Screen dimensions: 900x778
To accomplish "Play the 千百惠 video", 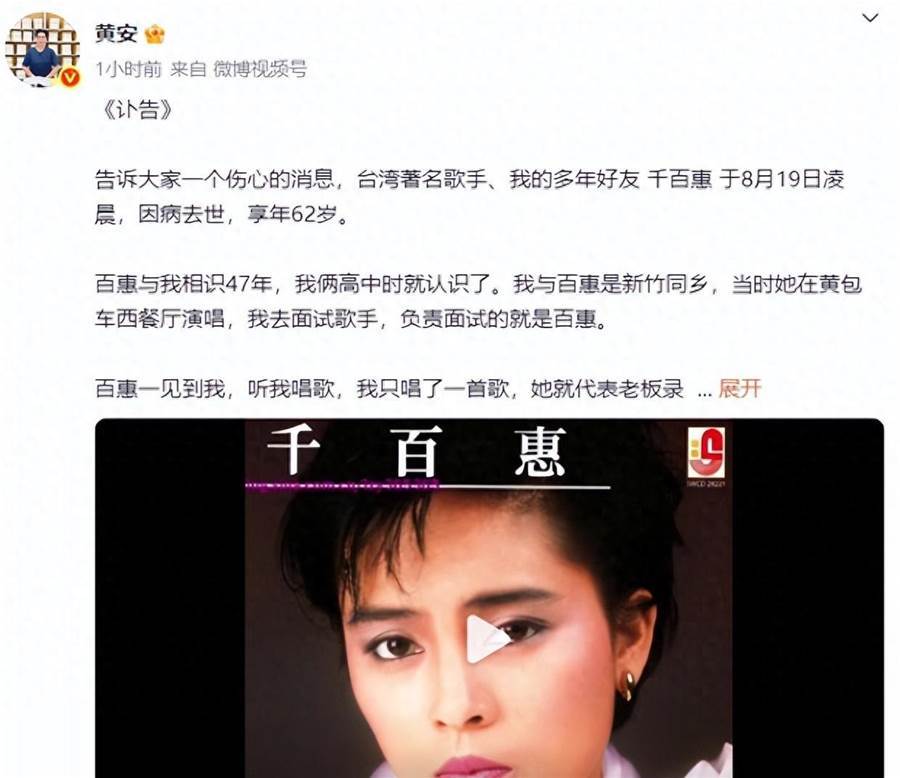I will 487,639.
